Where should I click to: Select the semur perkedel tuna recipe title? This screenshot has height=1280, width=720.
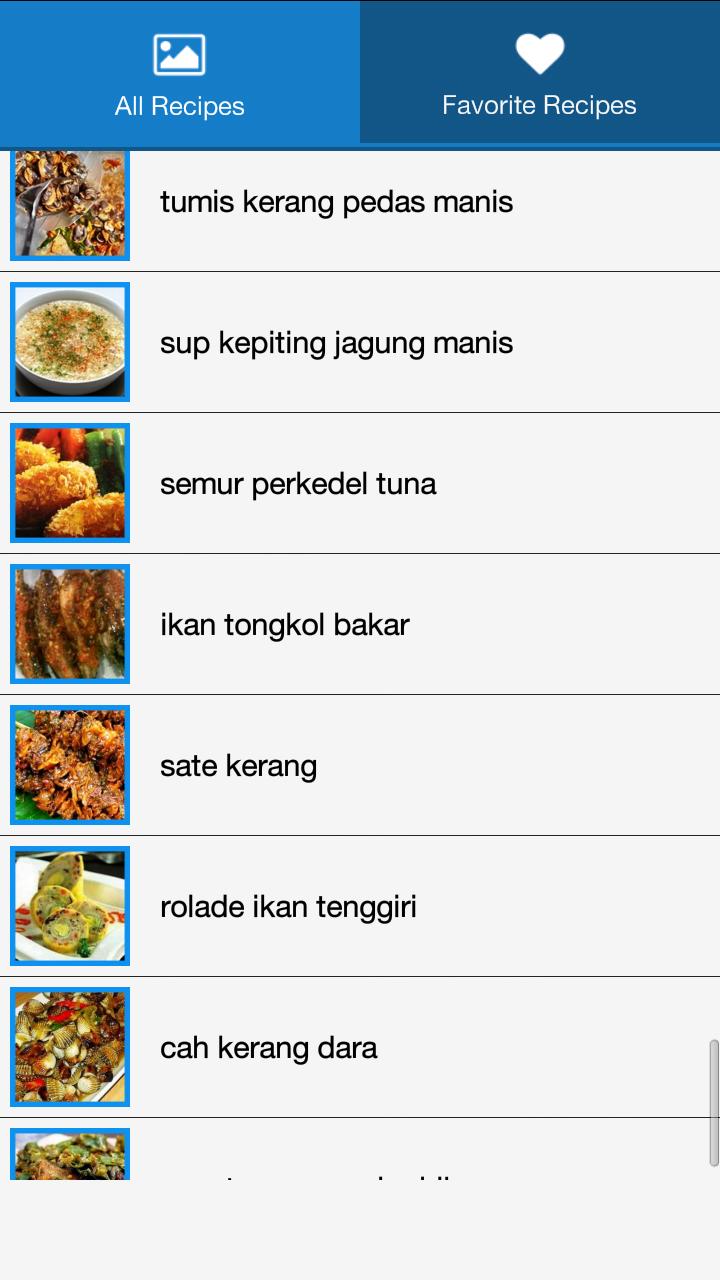tap(297, 483)
